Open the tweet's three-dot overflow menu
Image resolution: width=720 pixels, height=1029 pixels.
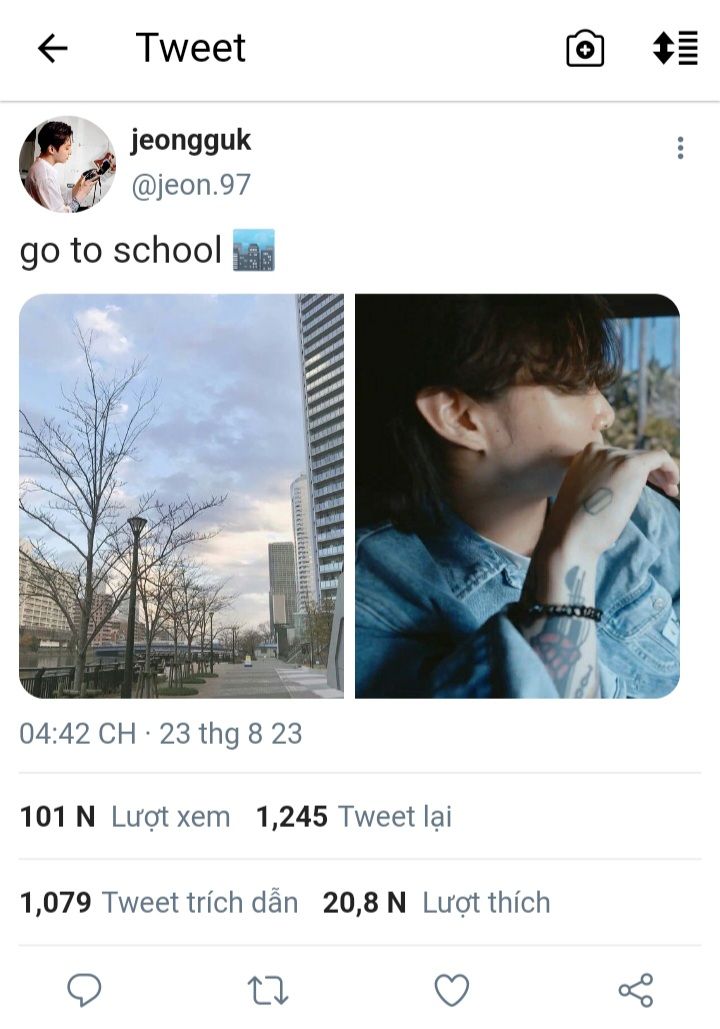(x=680, y=148)
